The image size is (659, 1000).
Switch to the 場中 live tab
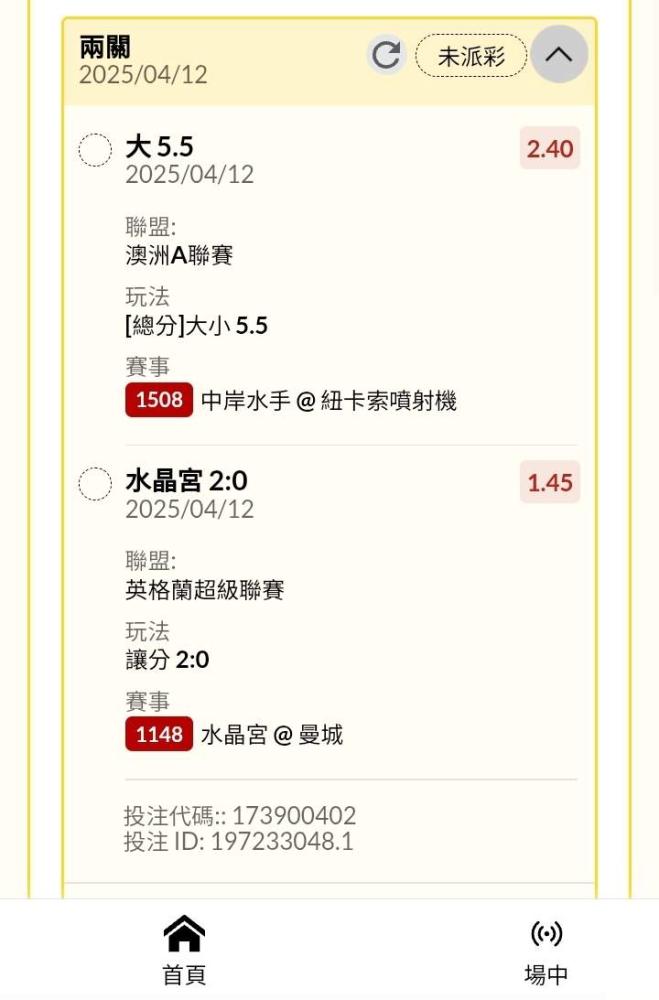(546, 952)
